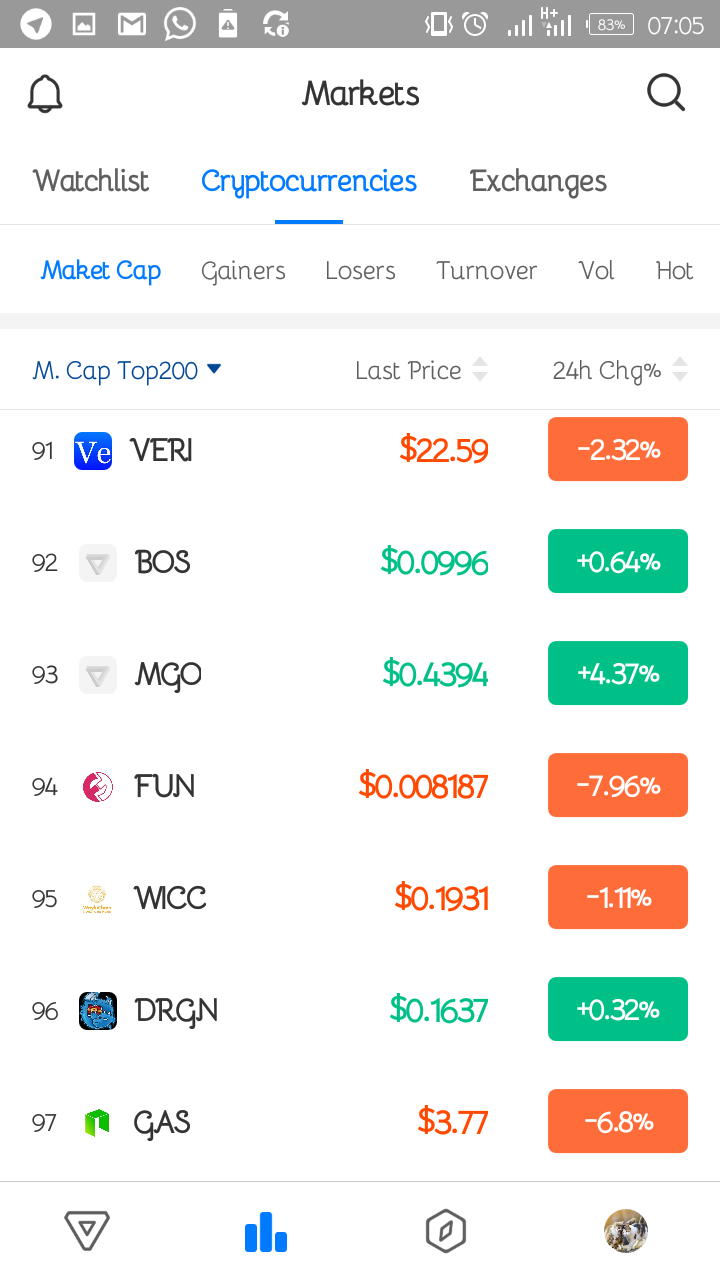Sort by Last Price

click(421, 371)
